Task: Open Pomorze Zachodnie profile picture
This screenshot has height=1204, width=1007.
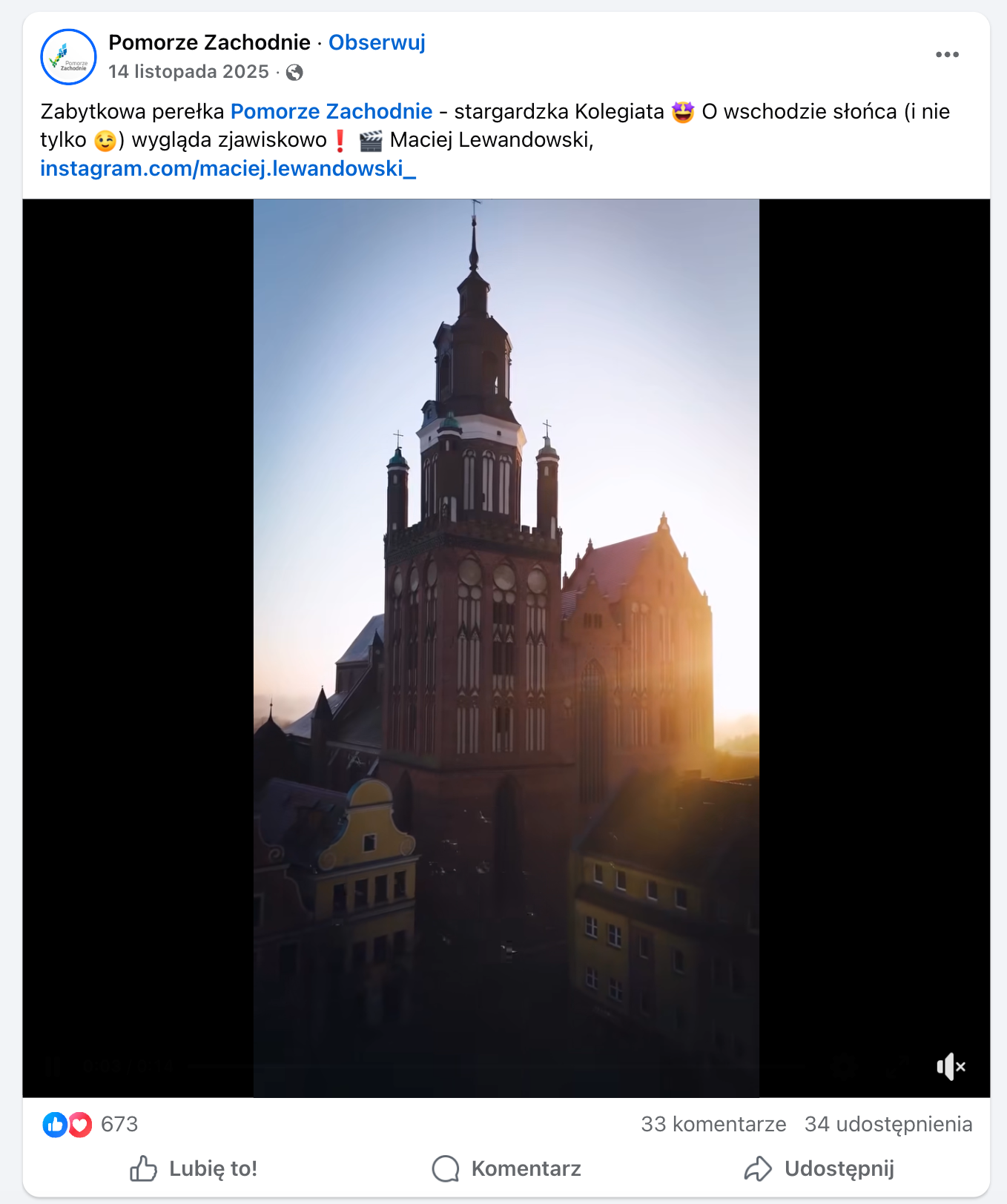Action: tap(68, 57)
